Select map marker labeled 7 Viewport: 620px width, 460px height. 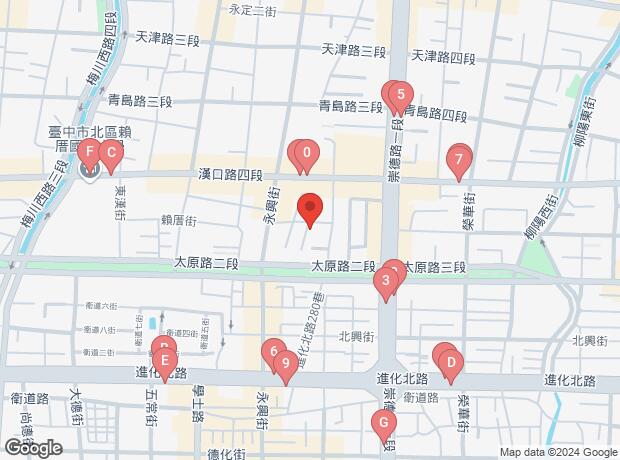[459, 158]
